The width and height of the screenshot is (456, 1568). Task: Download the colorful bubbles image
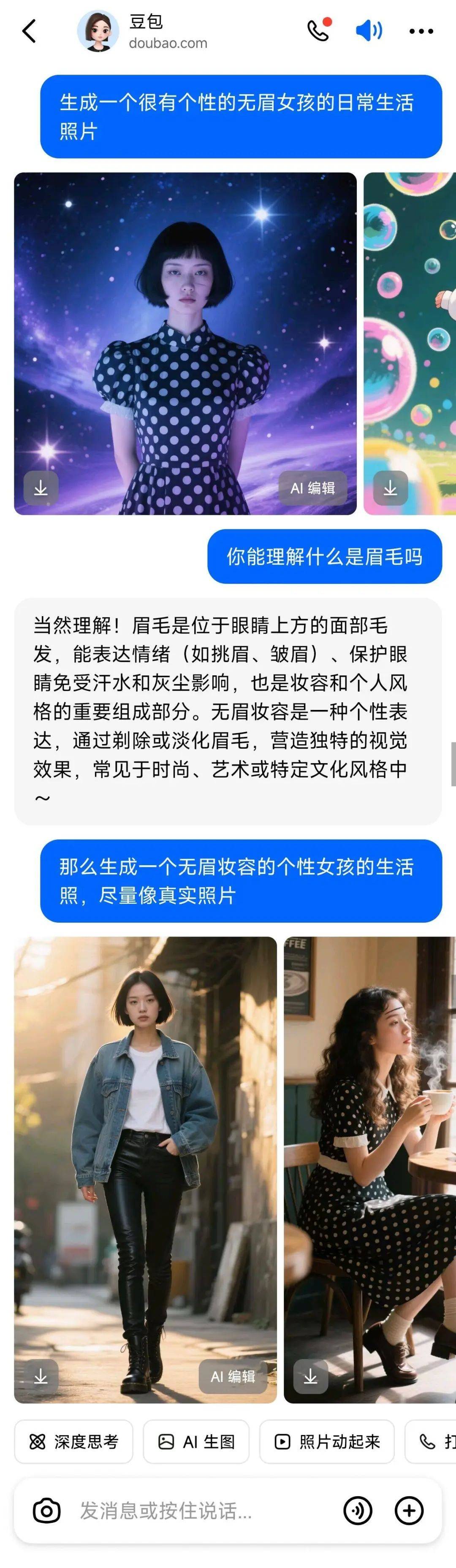(x=390, y=487)
